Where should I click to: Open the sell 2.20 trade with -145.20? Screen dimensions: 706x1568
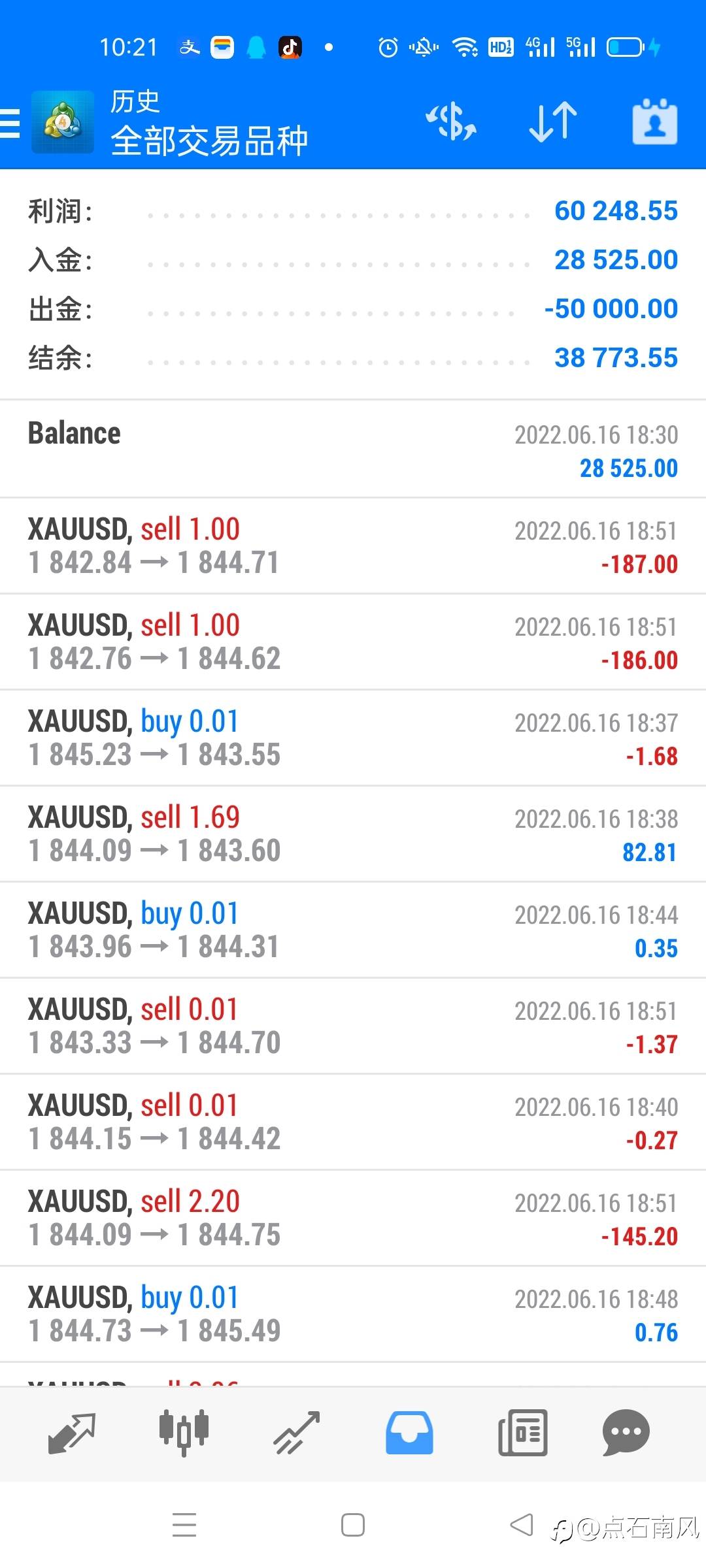(353, 1218)
